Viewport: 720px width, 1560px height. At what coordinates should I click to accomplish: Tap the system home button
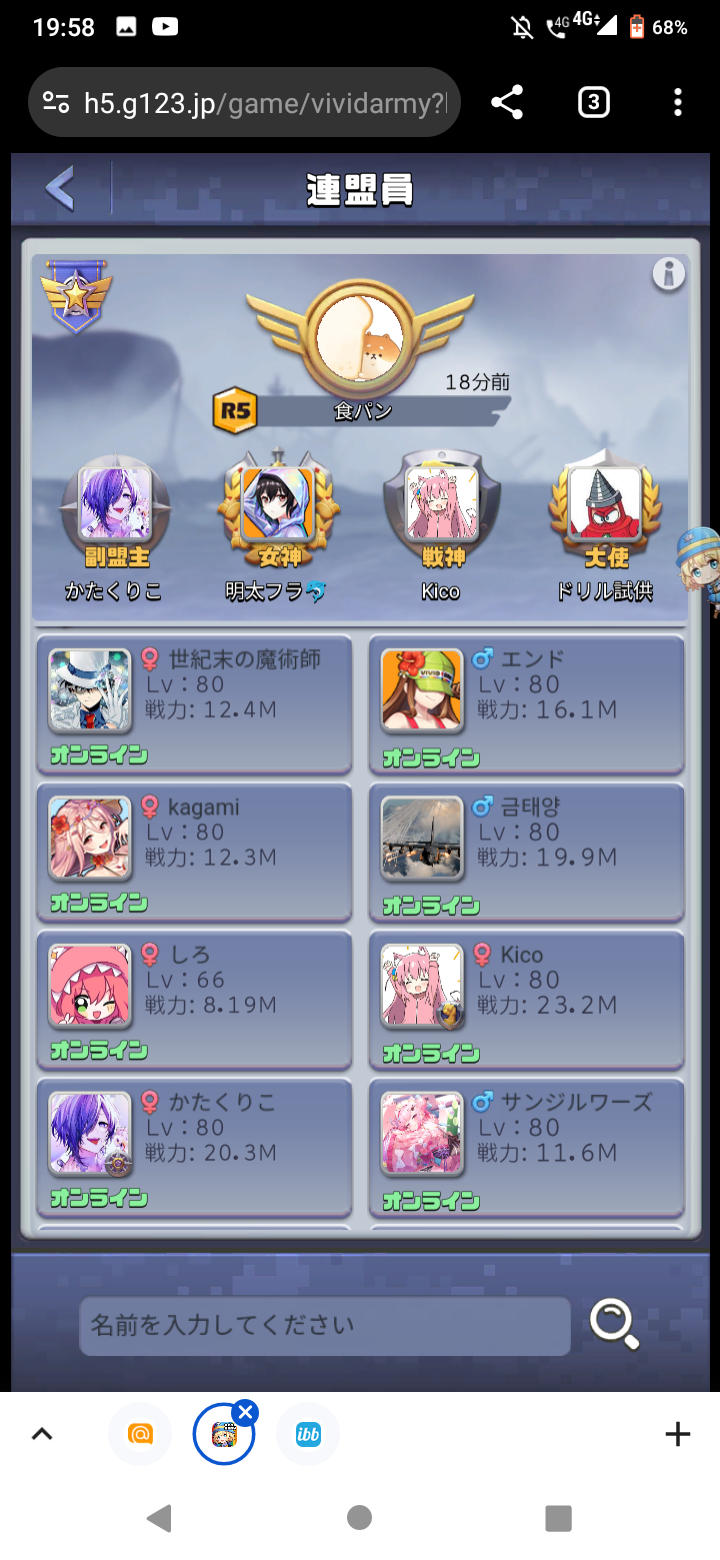pyautogui.click(x=360, y=1518)
